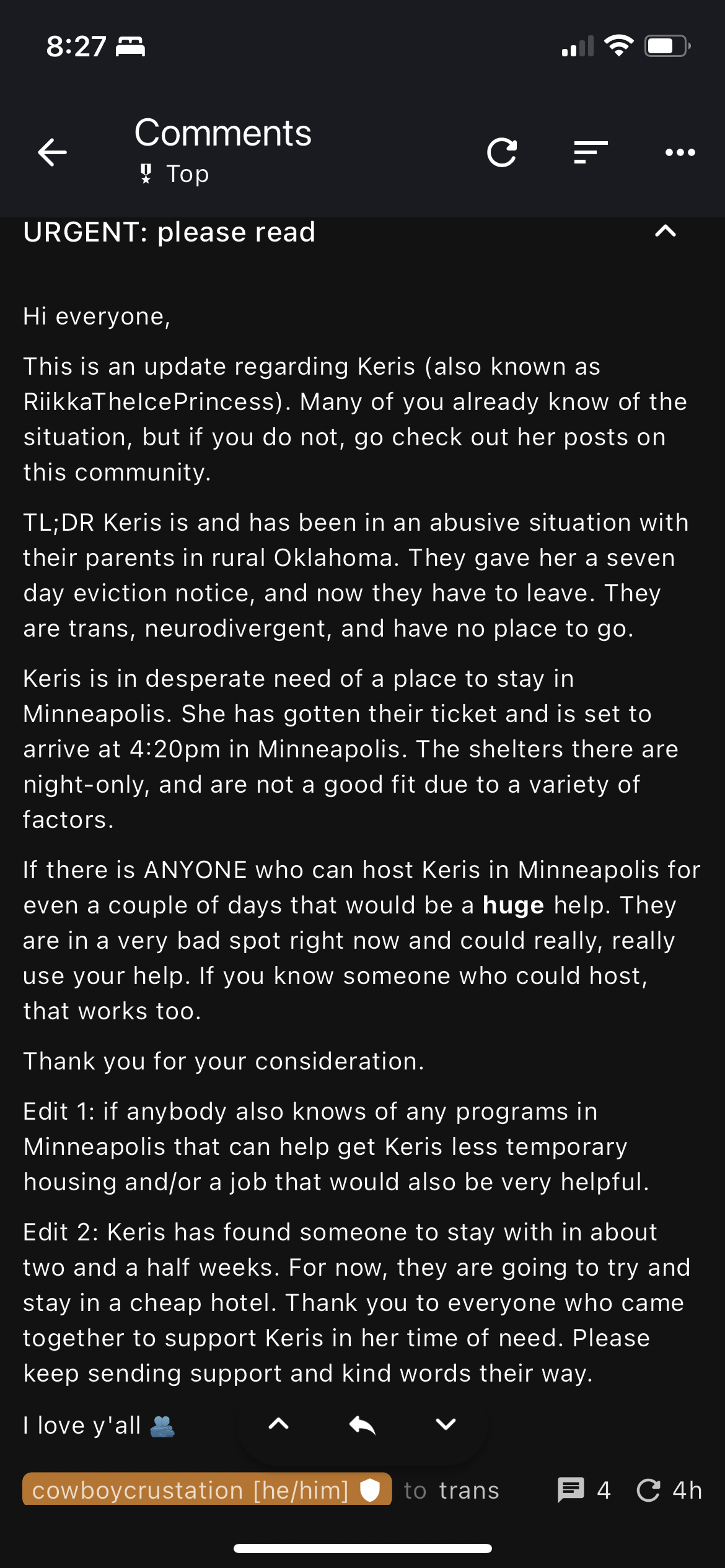Jump to the next comment arrow
This screenshot has height=1568, width=725.
pyautogui.click(x=446, y=1424)
